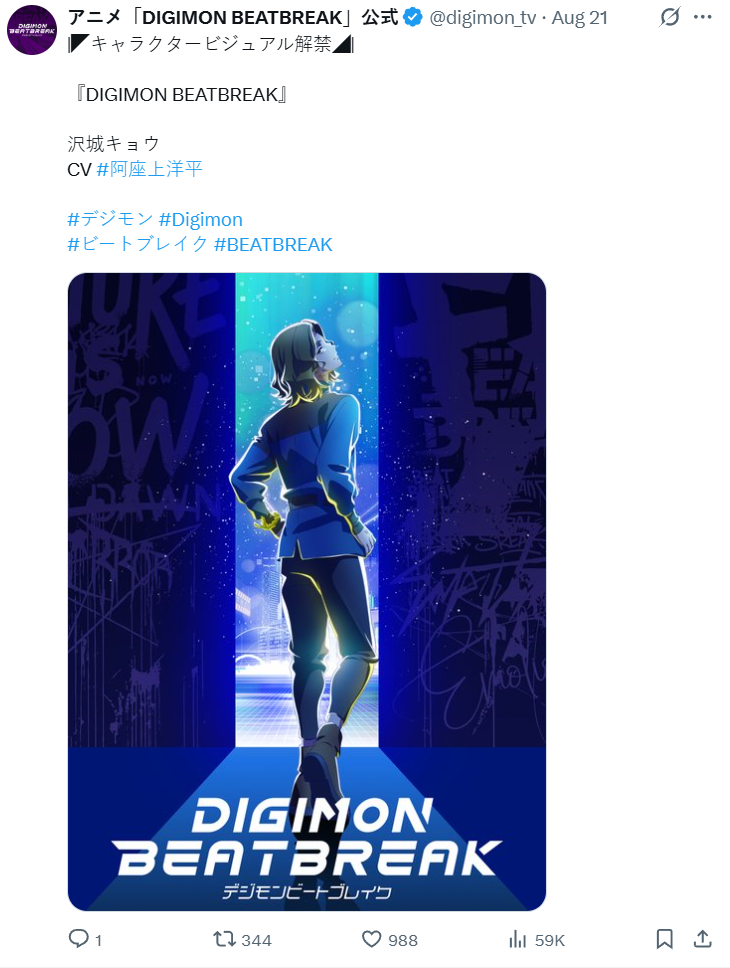Open the #BEATBREAK hashtag
This screenshot has width=730, height=968.
click(273, 245)
